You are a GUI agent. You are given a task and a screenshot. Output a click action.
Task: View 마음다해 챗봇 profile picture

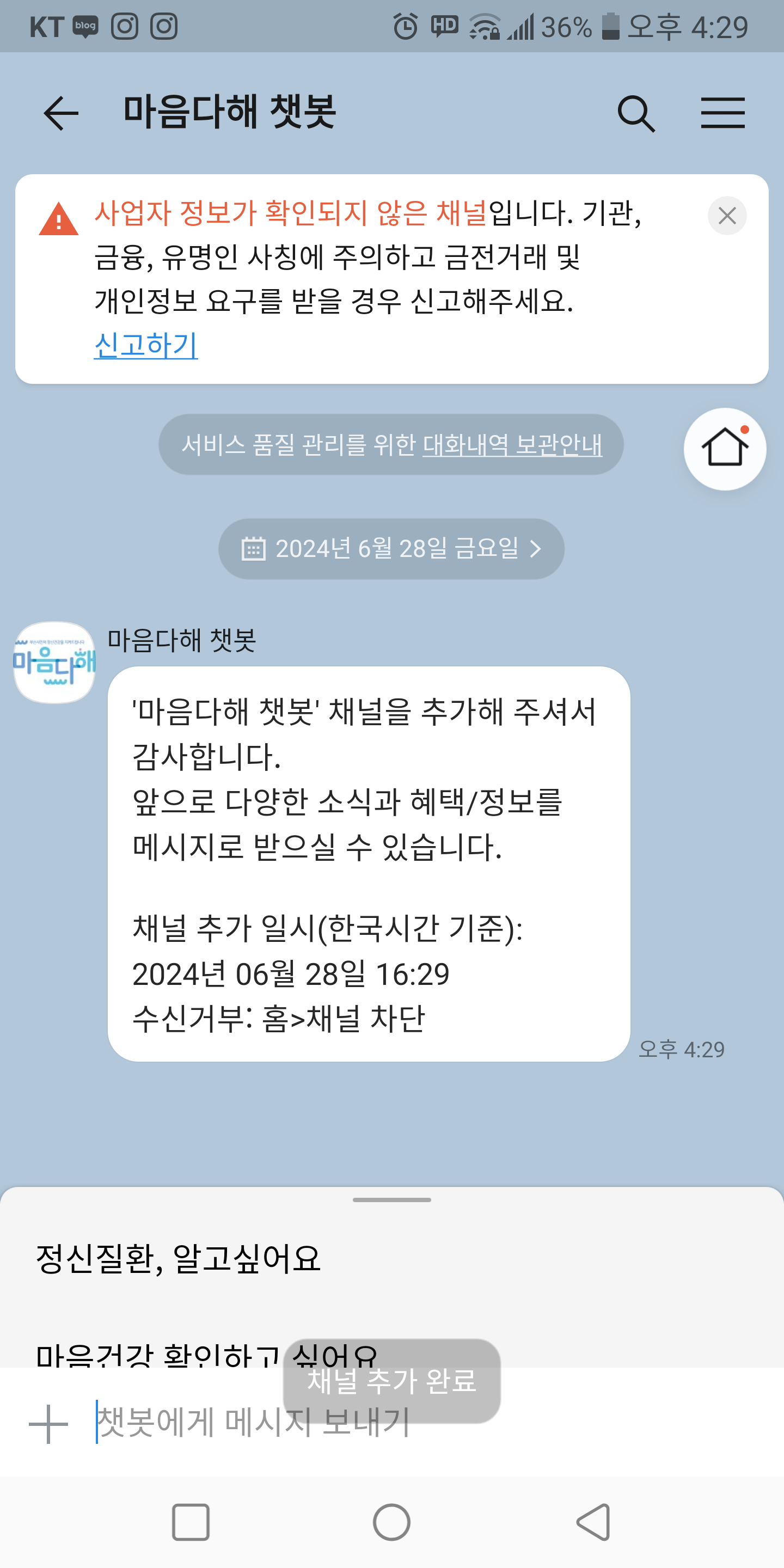coord(55,662)
